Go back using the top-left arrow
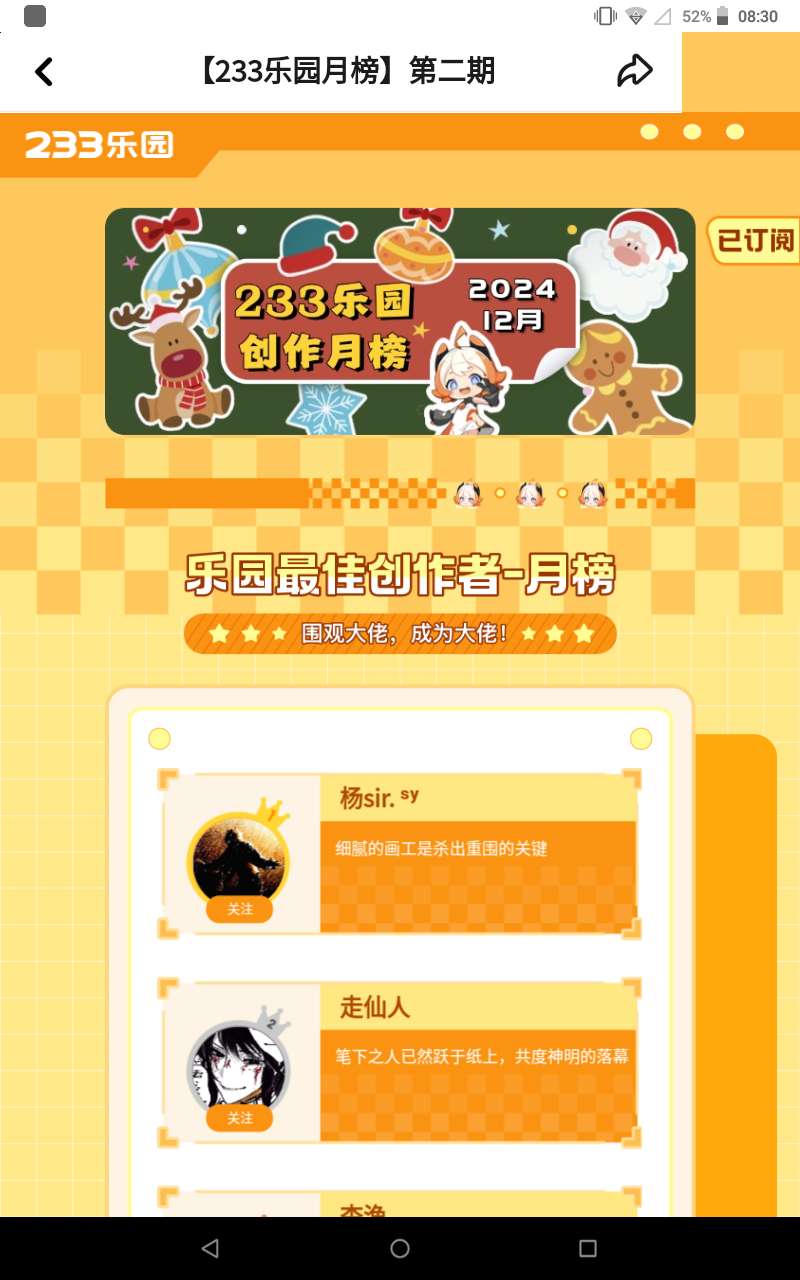This screenshot has width=800, height=1280. tap(44, 72)
